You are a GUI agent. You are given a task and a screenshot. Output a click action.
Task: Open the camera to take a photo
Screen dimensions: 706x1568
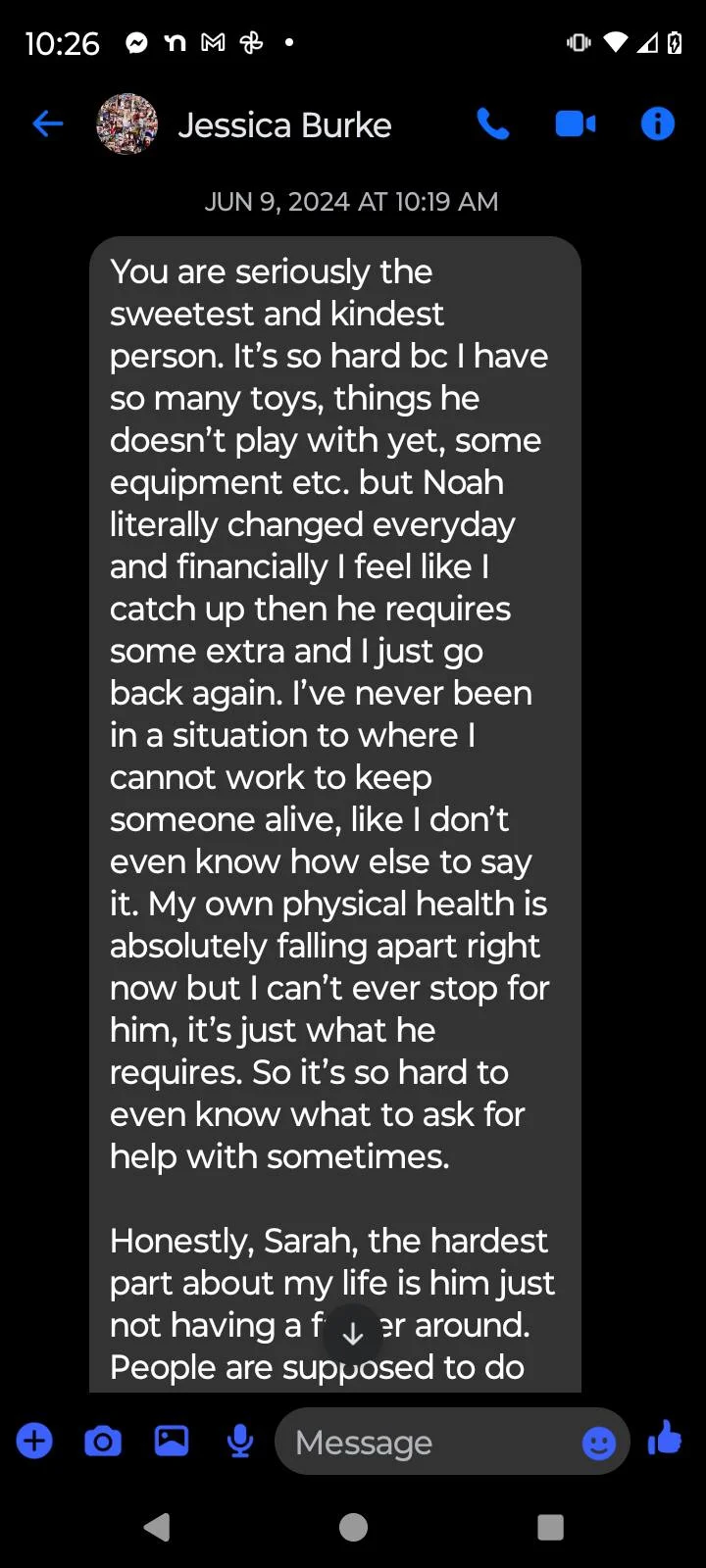[103, 1442]
